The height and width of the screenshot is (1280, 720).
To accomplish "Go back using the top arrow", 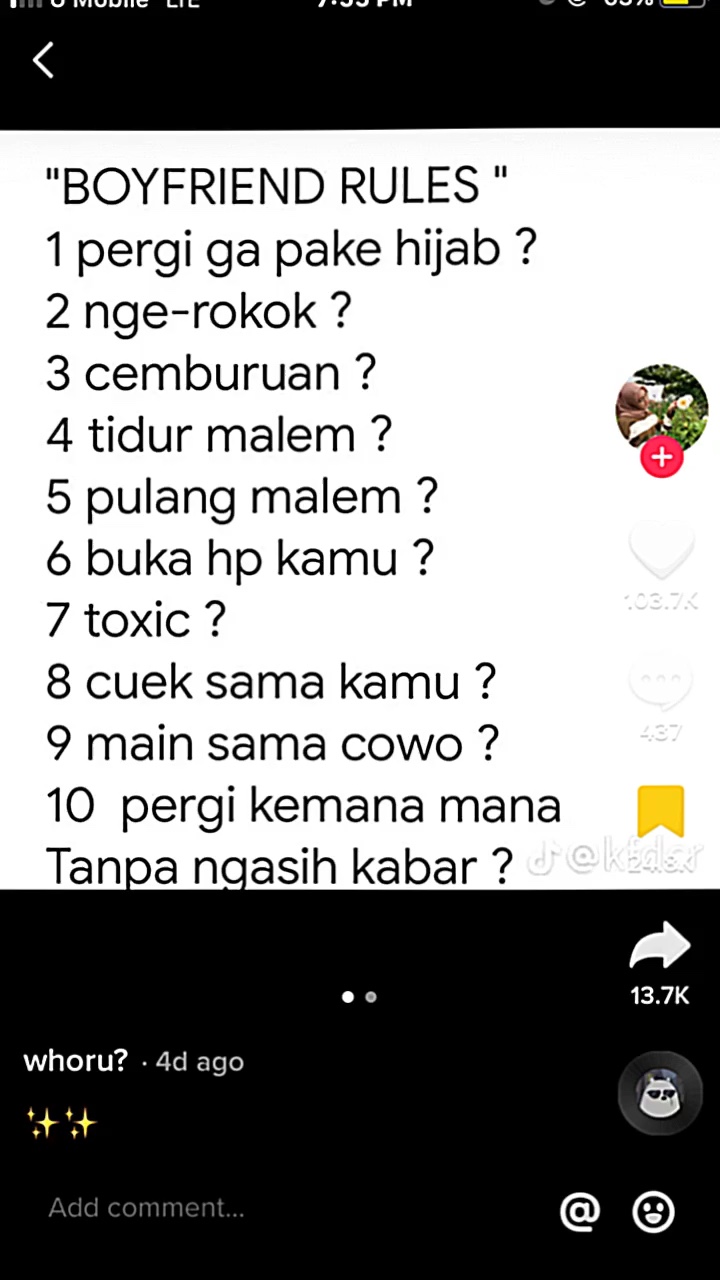I will point(43,61).
